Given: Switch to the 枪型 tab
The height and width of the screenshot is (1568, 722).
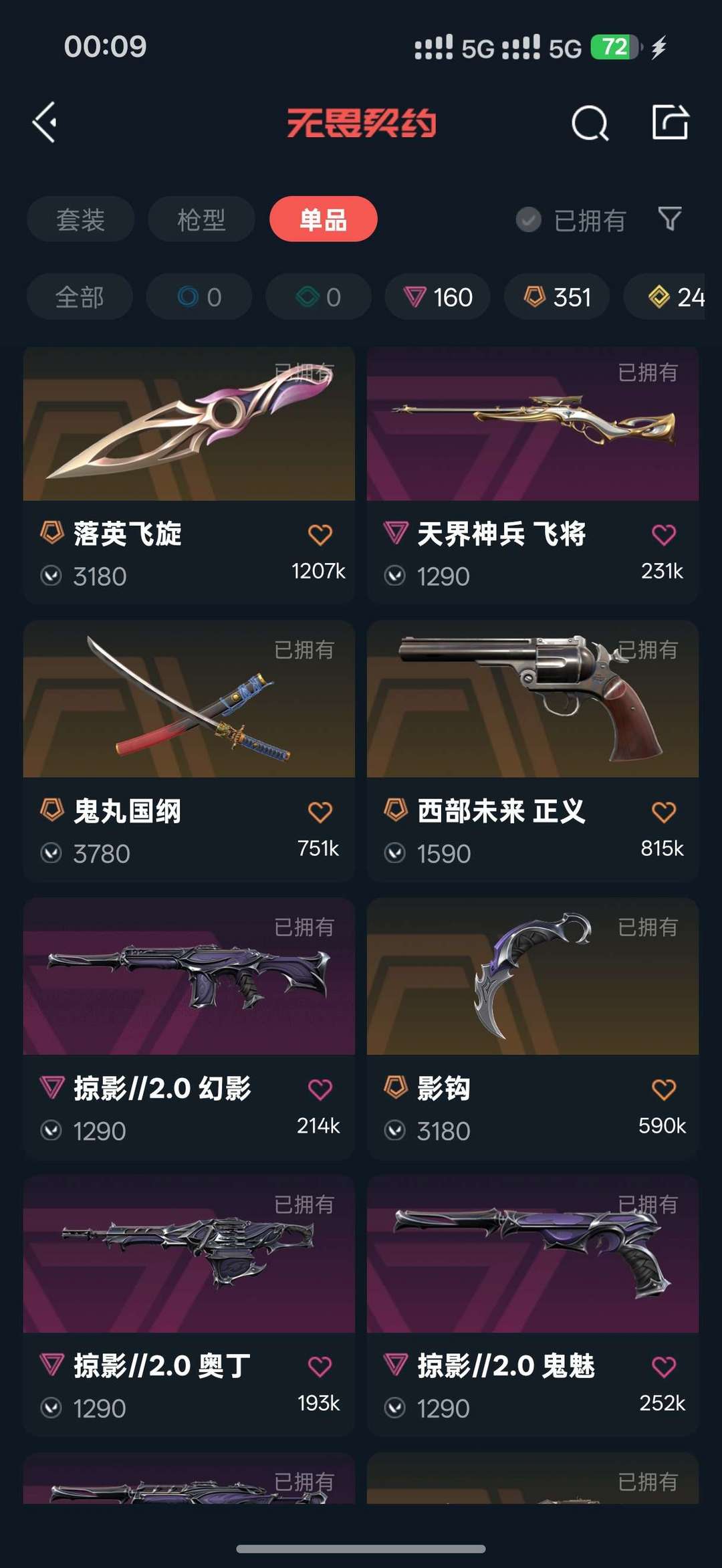Looking at the screenshot, I should pos(201,219).
